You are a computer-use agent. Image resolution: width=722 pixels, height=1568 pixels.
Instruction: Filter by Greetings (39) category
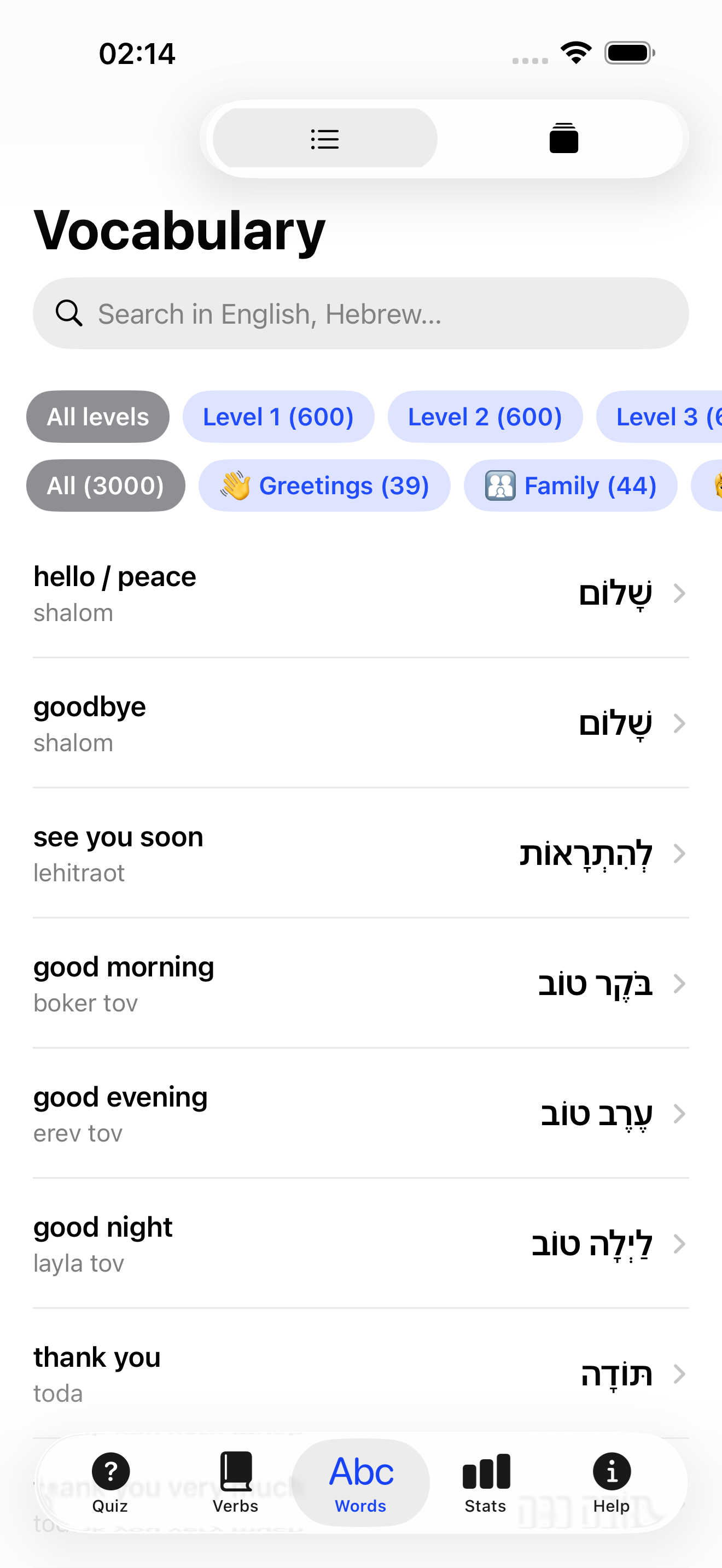click(324, 485)
